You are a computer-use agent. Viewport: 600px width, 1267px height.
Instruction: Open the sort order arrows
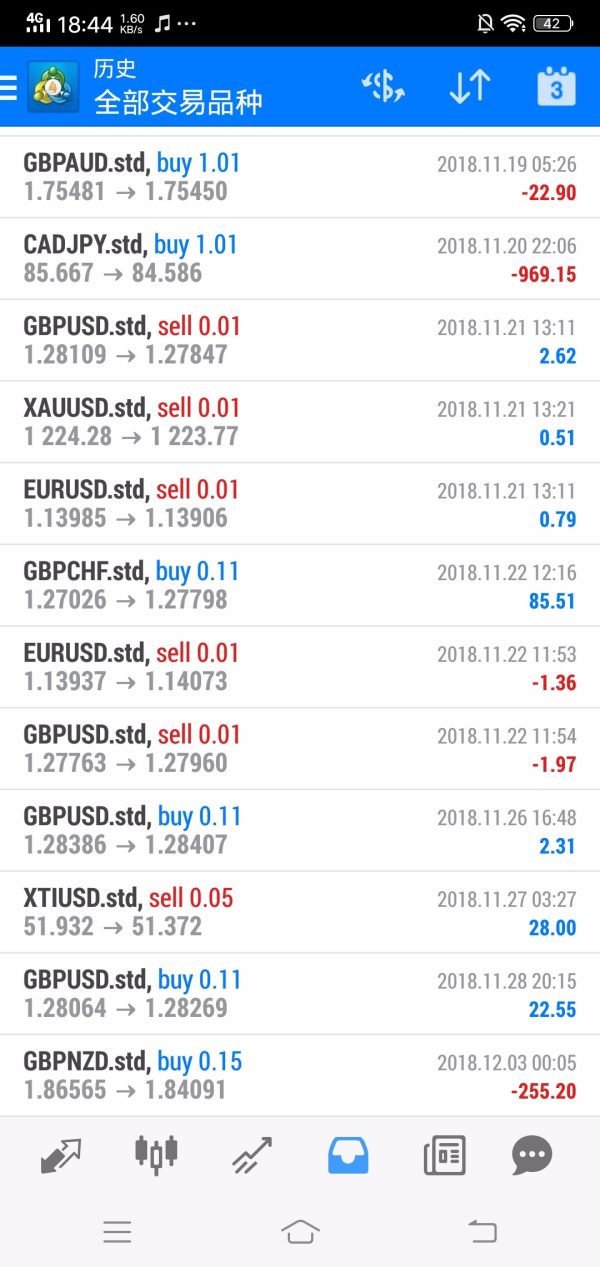tap(469, 88)
